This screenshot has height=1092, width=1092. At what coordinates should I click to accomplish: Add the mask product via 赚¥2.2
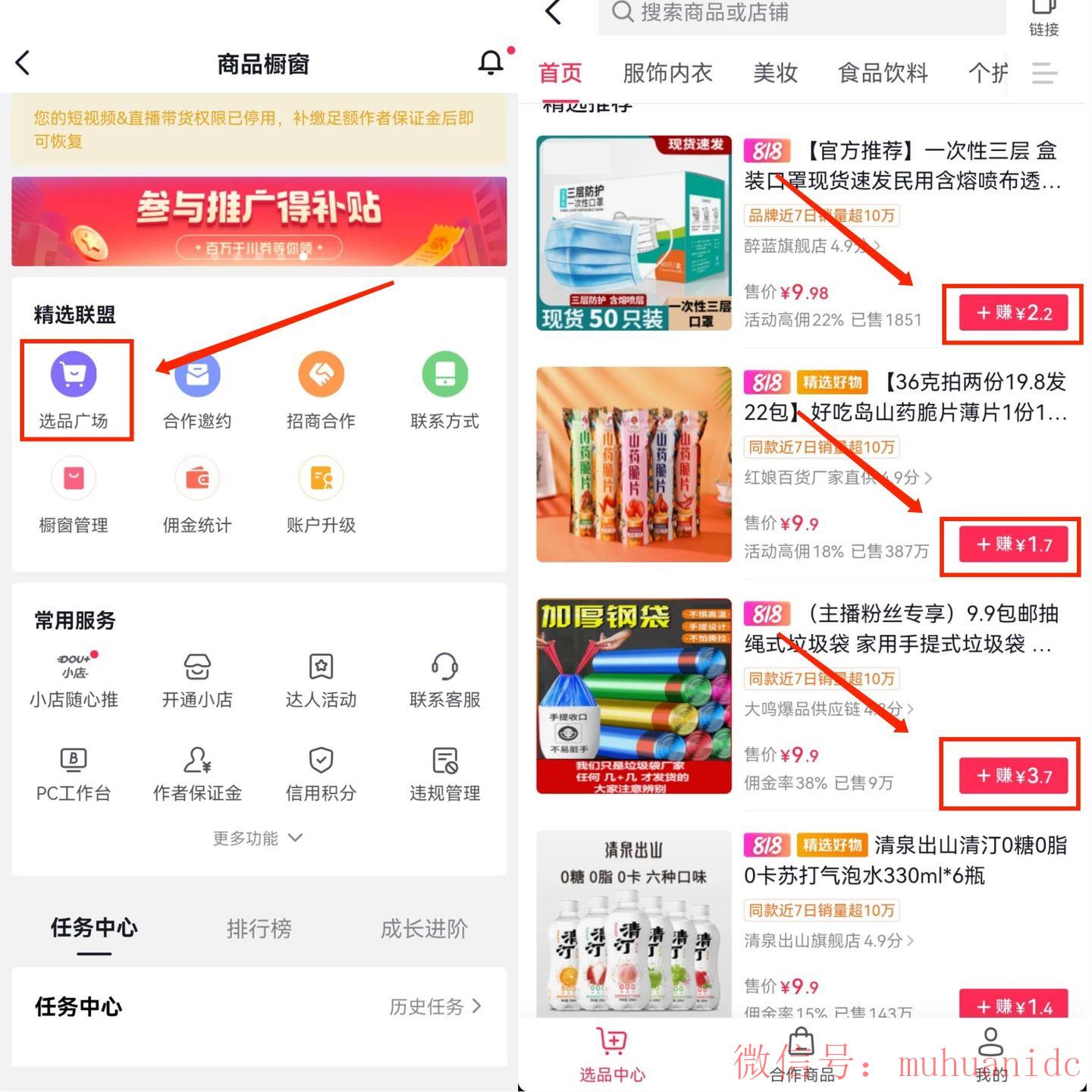coord(1013,313)
